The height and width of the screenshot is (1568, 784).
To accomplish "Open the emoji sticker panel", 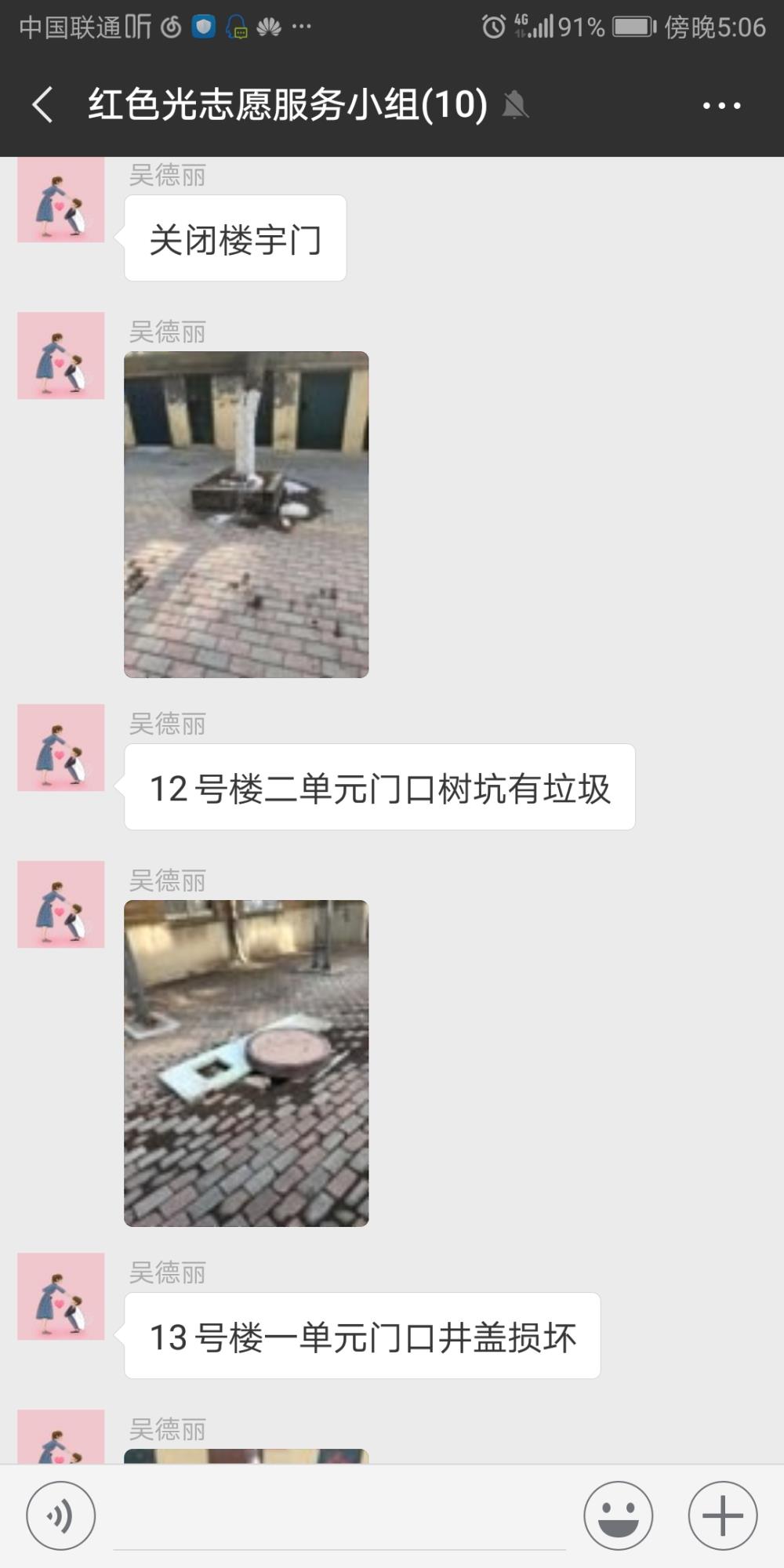I will tap(619, 1515).
